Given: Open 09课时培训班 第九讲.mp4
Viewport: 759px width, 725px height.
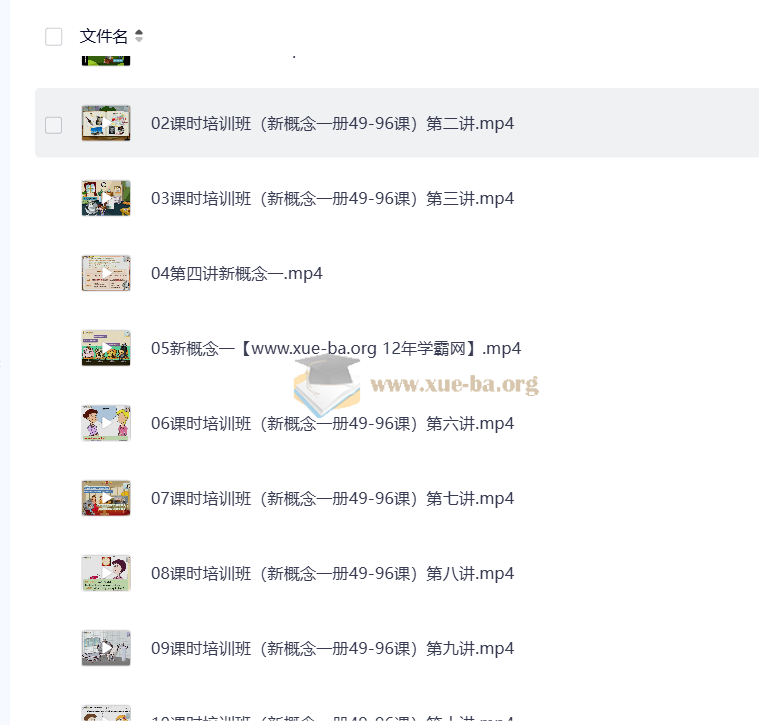Looking at the screenshot, I should [332, 649].
